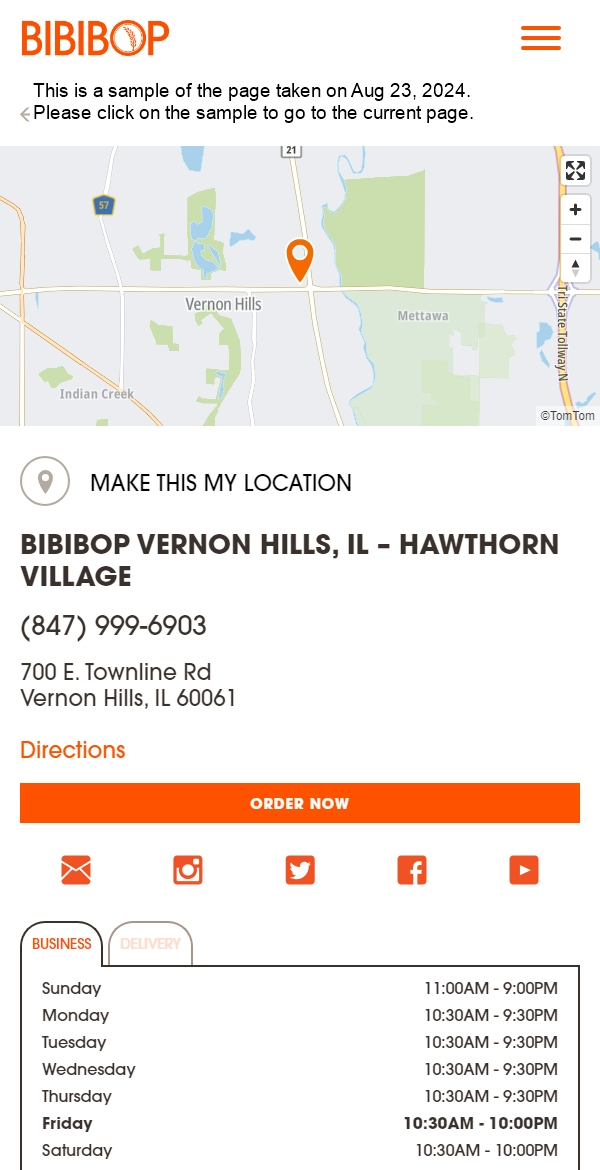The height and width of the screenshot is (1170, 600).
Task: Open the email envelope icon
Action: (76, 870)
